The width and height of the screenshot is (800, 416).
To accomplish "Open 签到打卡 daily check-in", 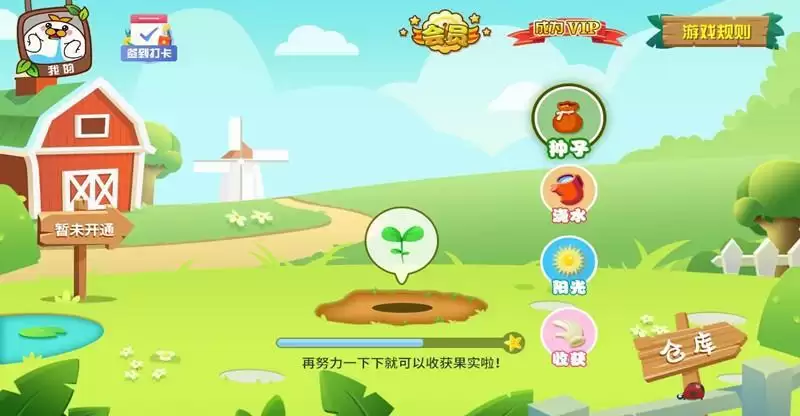I will [150, 37].
